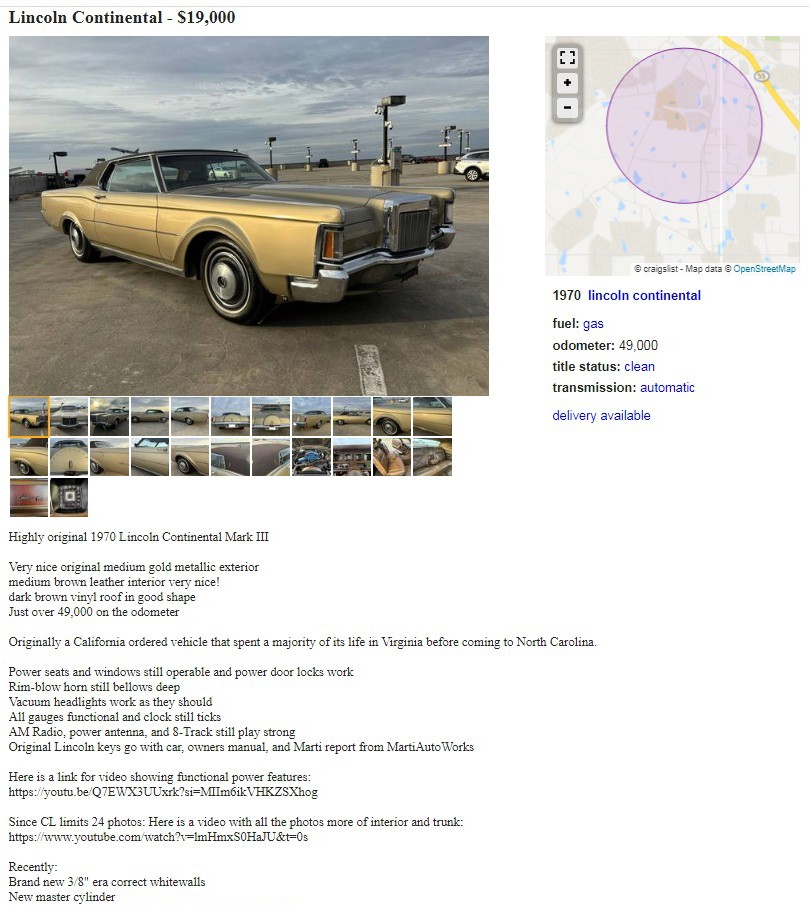
Task: Filter by gas fuel link
Action: 593,324
